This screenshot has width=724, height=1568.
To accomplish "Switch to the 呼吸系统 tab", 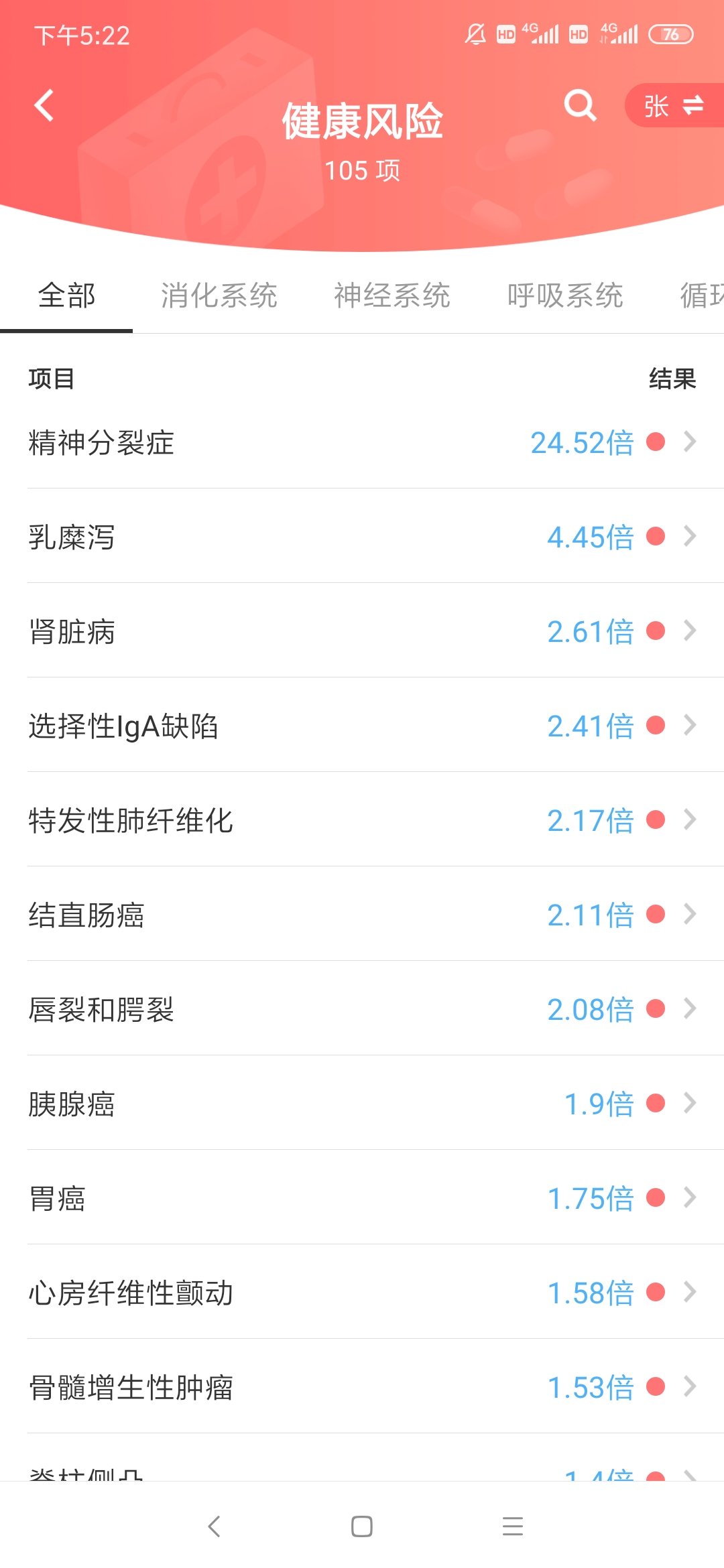I will (x=565, y=296).
